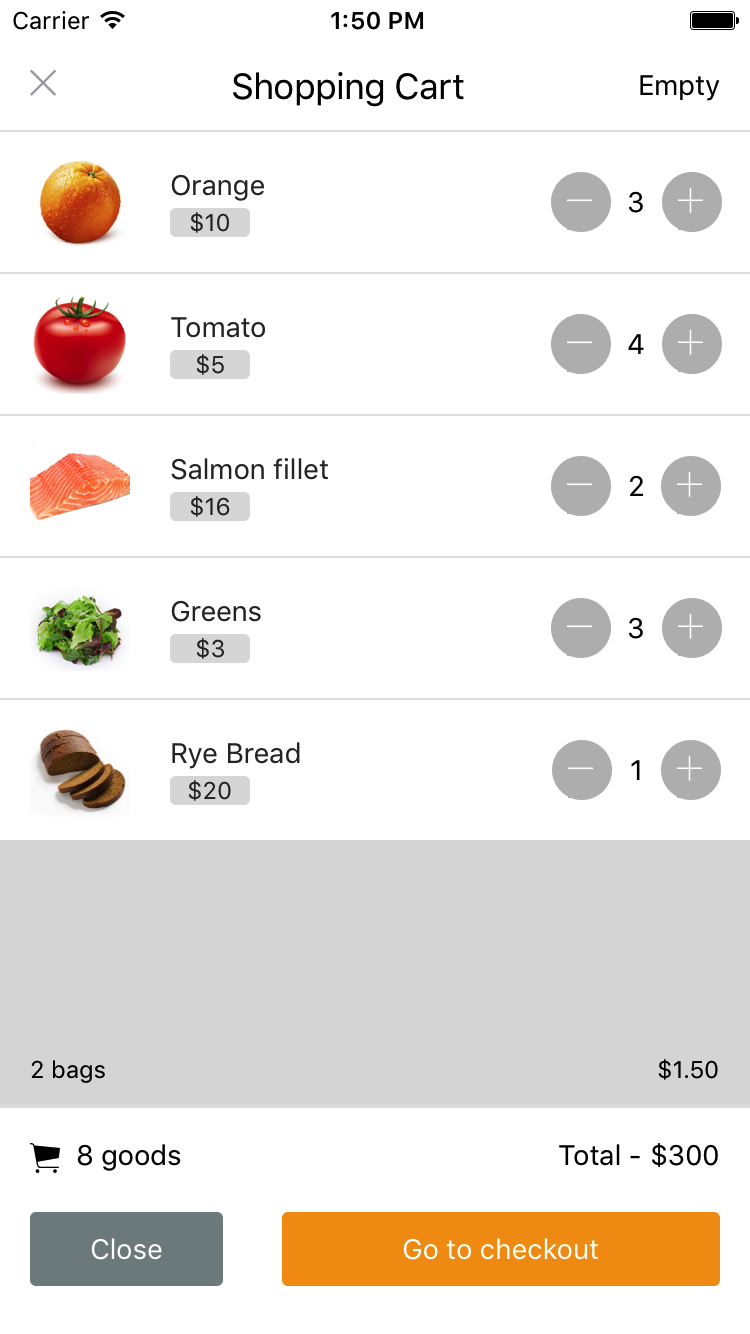The height and width of the screenshot is (1334, 750).
Task: Tap the gray Close button
Action: (126, 1249)
